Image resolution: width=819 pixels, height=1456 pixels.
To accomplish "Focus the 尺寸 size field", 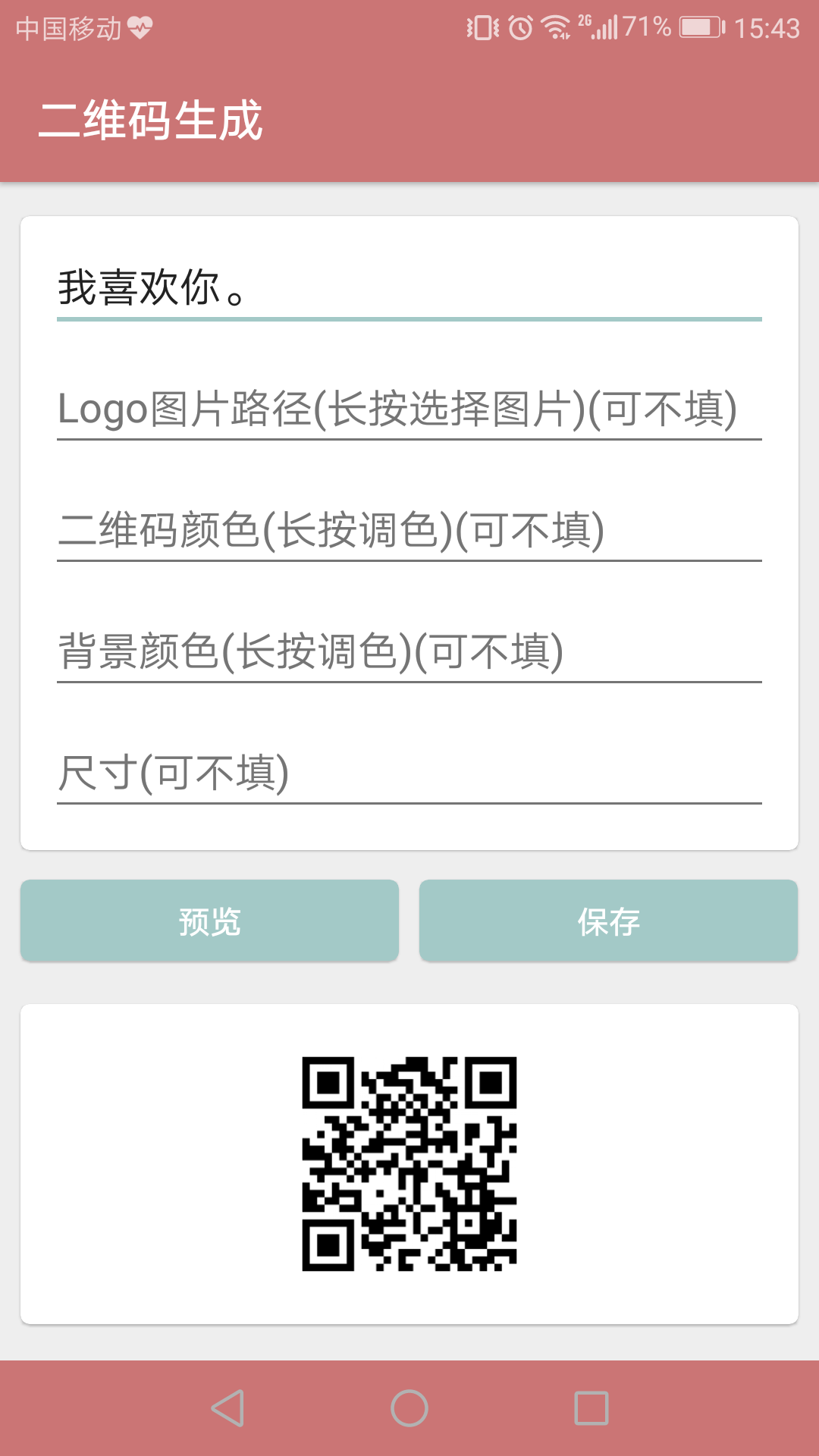I will (x=409, y=773).
